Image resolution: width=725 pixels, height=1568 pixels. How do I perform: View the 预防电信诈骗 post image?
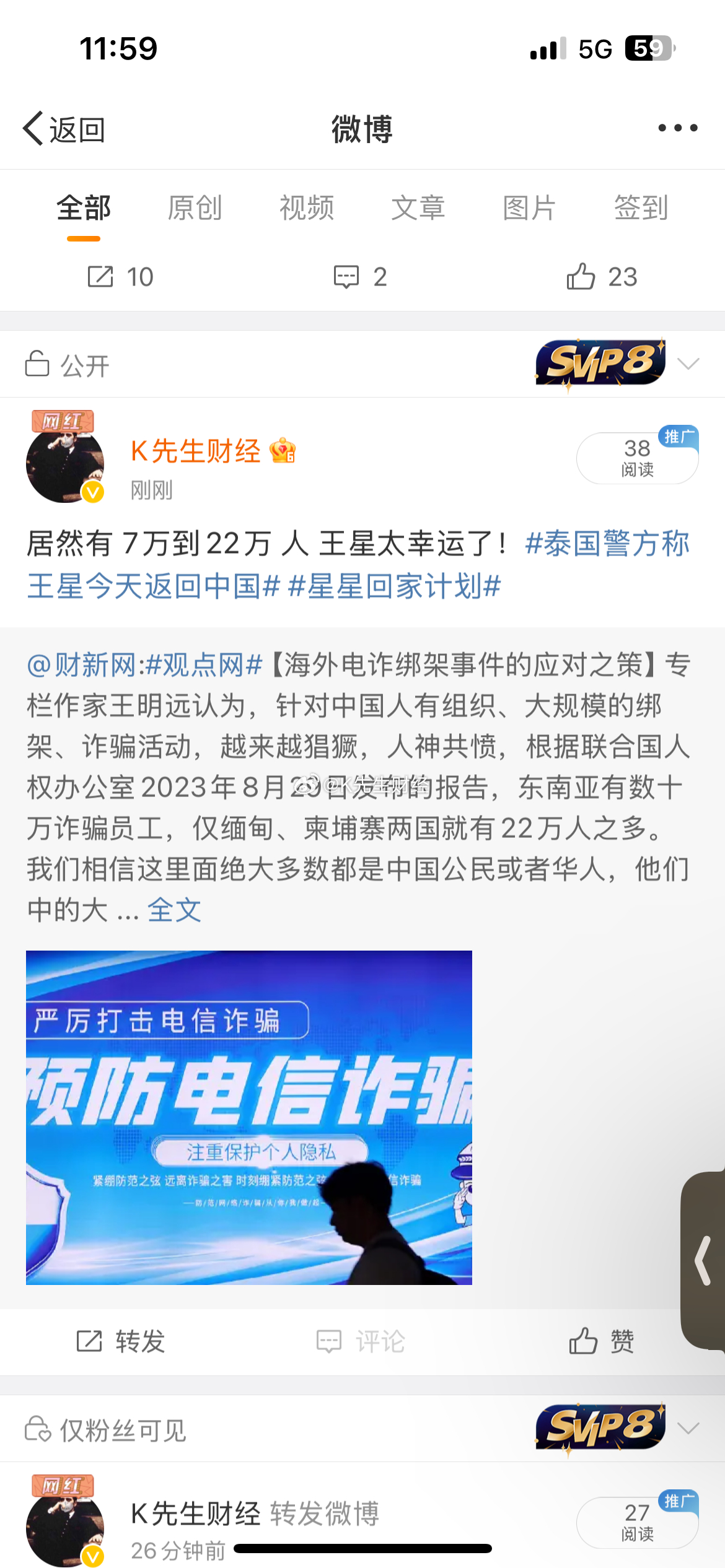(249, 1117)
